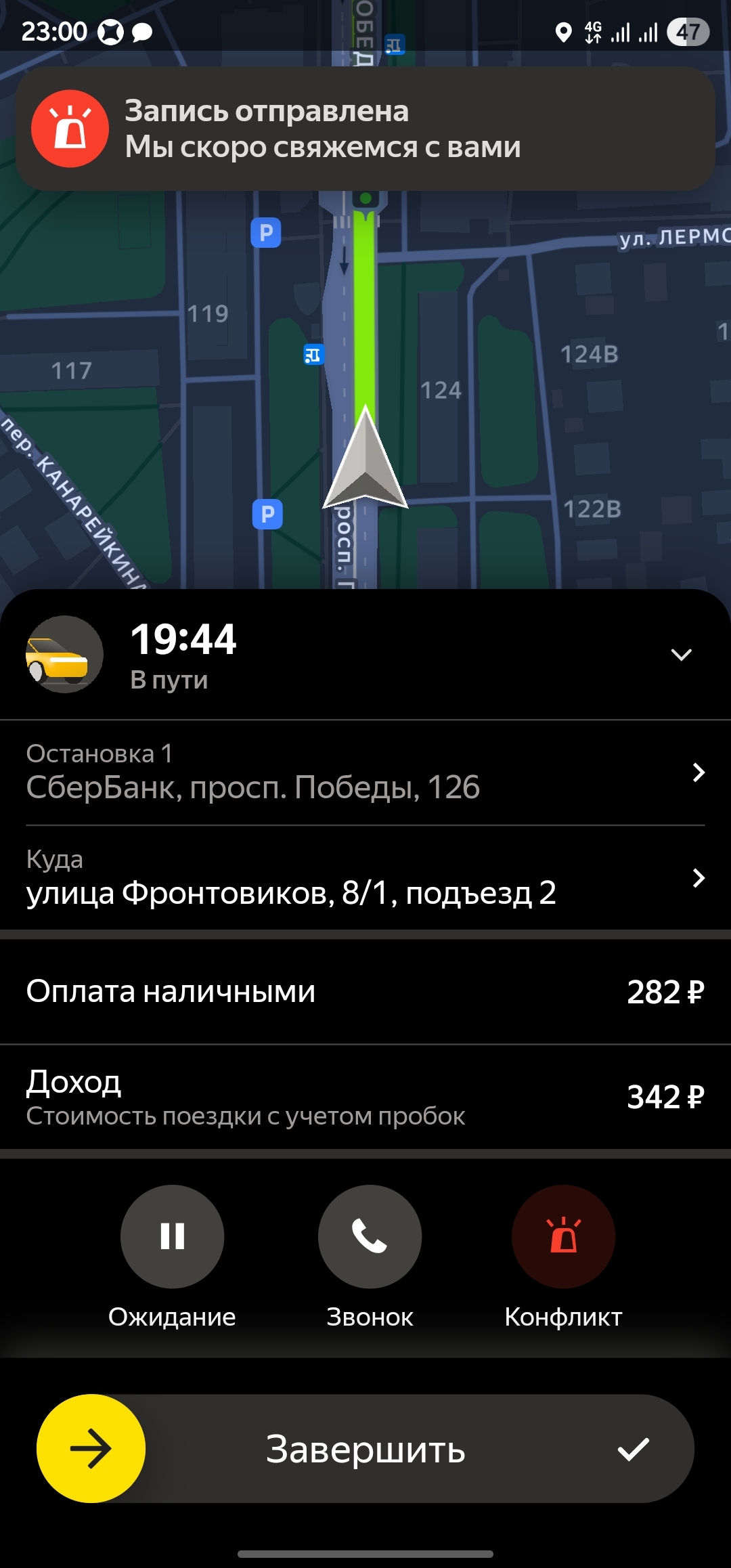Open the 'Запись отправлена' notification banner
The height and width of the screenshot is (1568, 731).
coord(365,129)
